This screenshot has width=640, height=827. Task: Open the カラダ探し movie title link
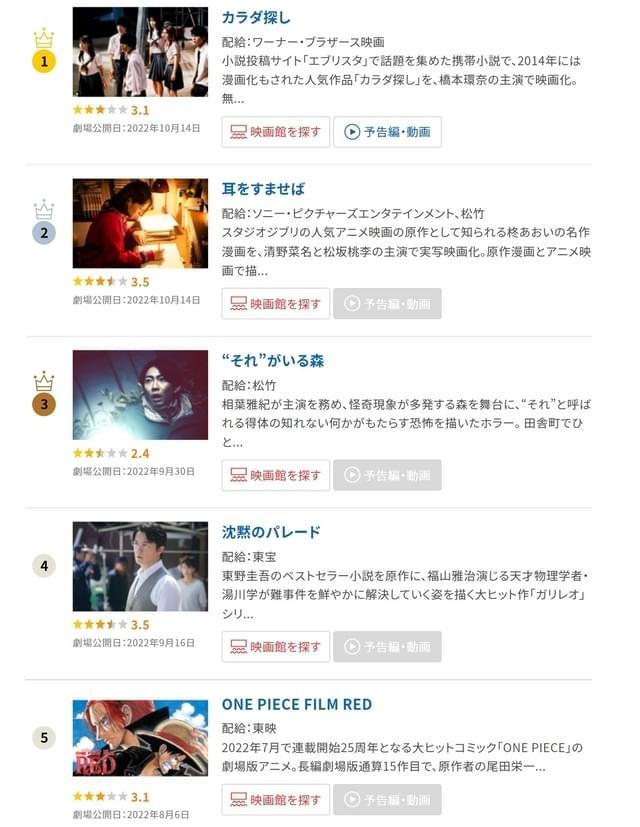255,17
